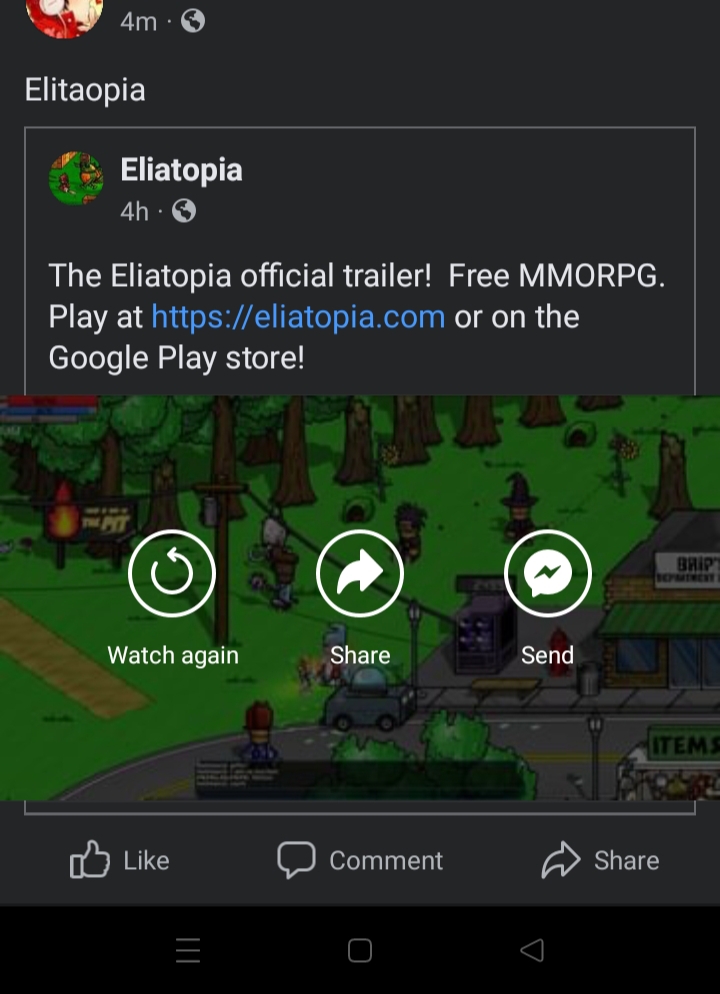Screen dimensions: 720x994
Task: Comment on this post
Action: coord(360,860)
